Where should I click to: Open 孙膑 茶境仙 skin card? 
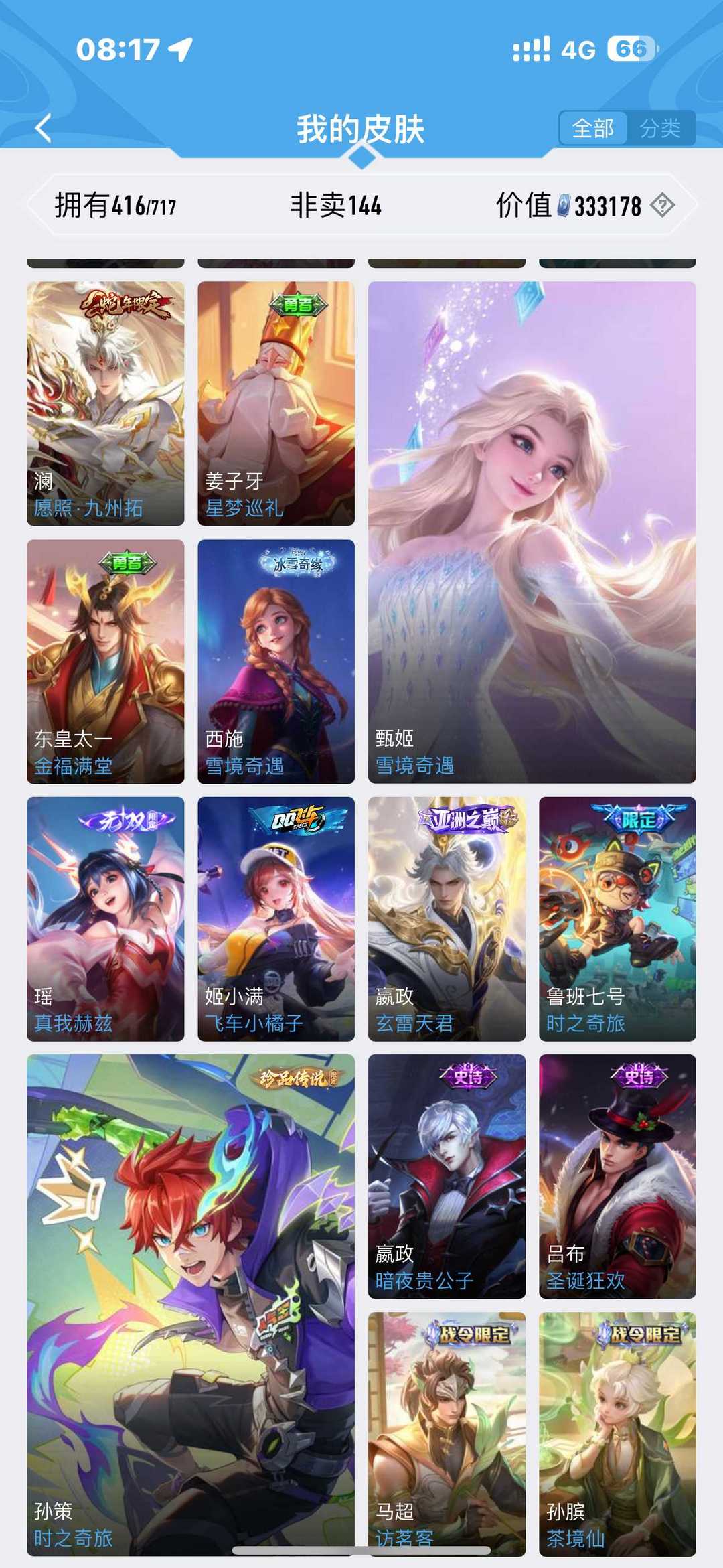(617, 1434)
